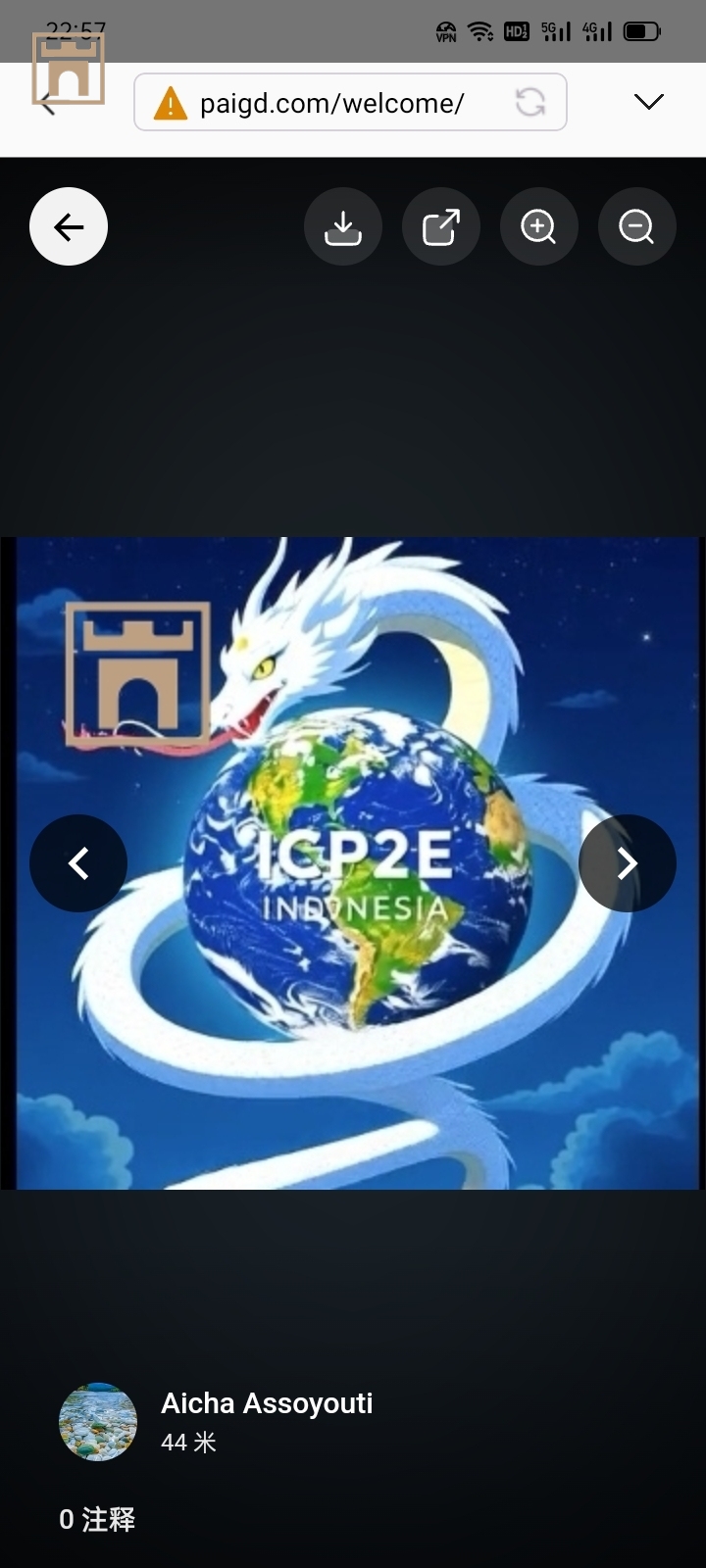
Task: Go back from the image viewer
Action: (x=69, y=227)
